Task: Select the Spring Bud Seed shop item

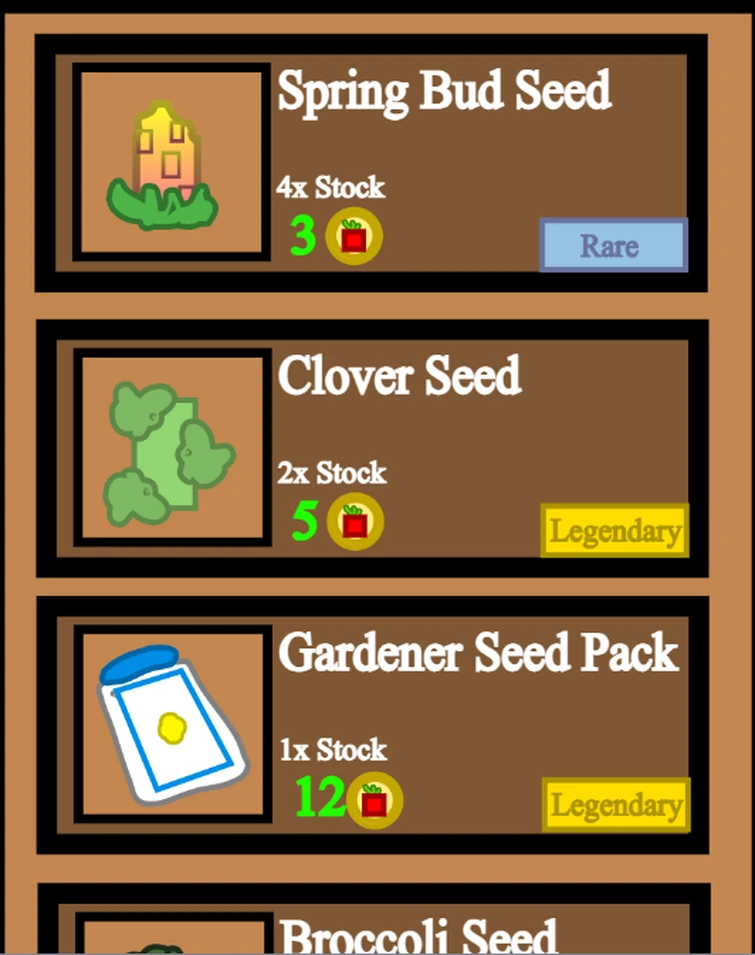Action: (x=371, y=162)
